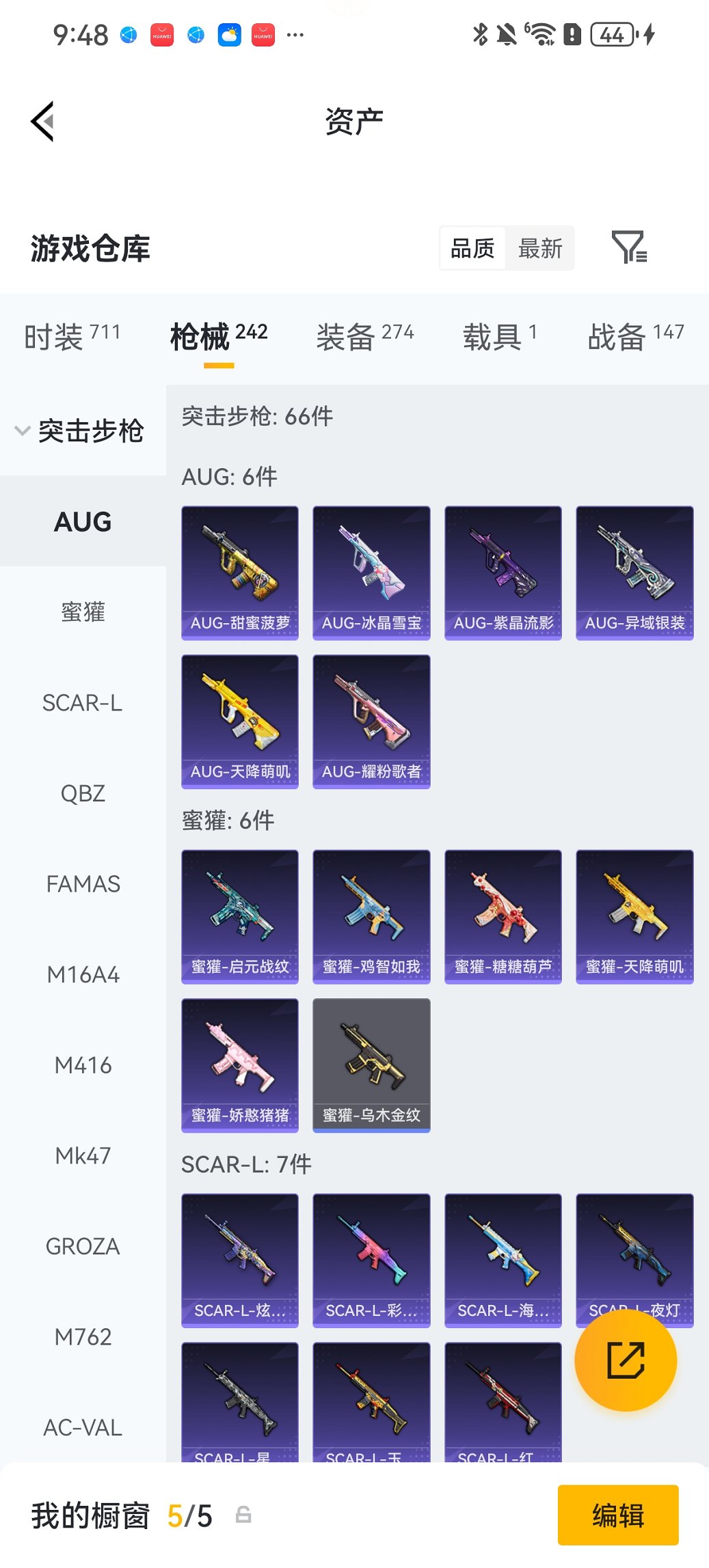709x1568 pixels.
Task: Select M416 in the side list
Action: click(83, 1064)
